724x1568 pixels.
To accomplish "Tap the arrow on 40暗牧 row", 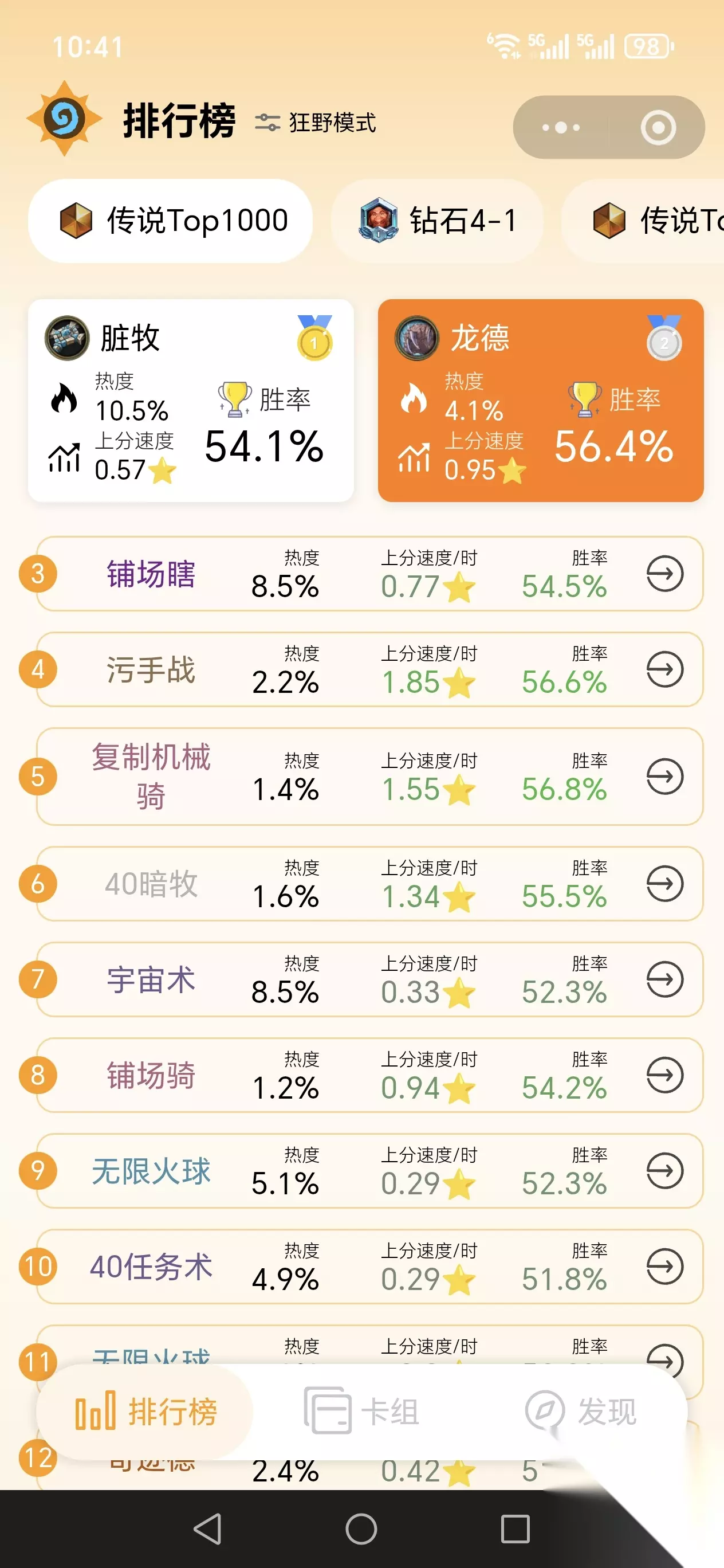I will tap(664, 883).
